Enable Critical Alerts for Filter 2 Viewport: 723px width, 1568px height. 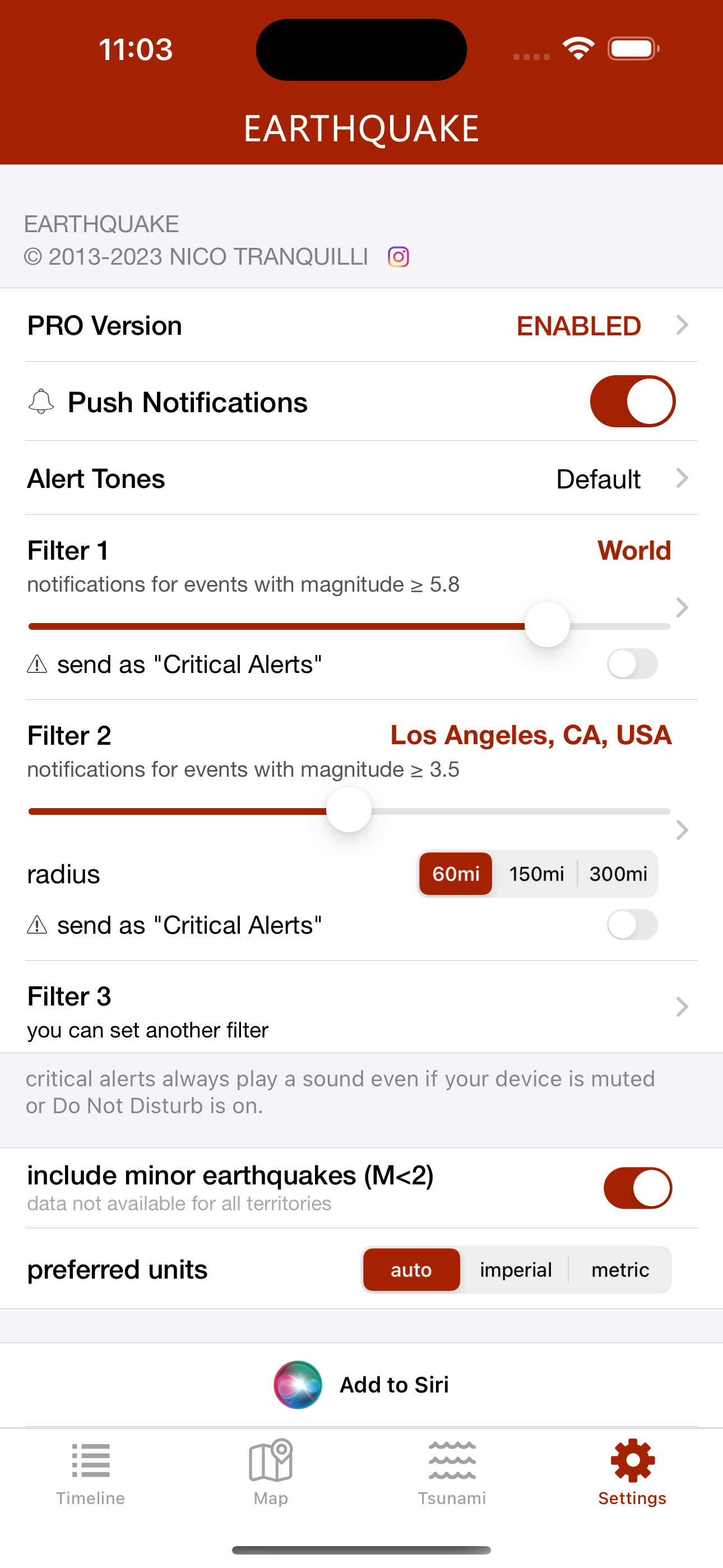[632, 925]
